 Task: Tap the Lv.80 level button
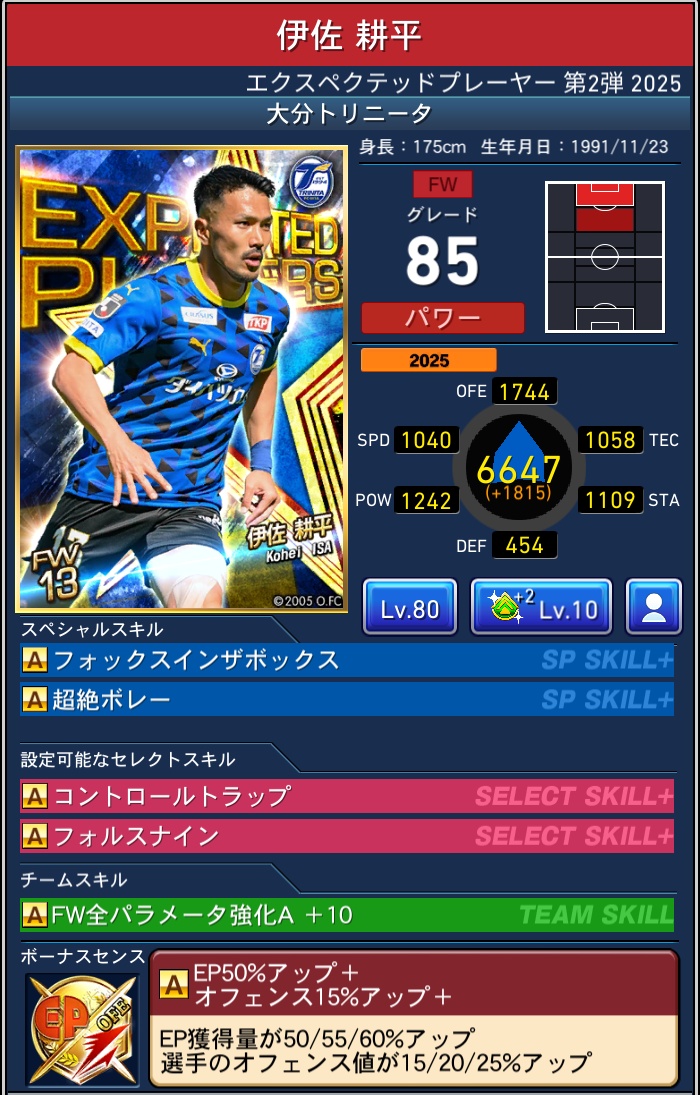pyautogui.click(x=409, y=607)
